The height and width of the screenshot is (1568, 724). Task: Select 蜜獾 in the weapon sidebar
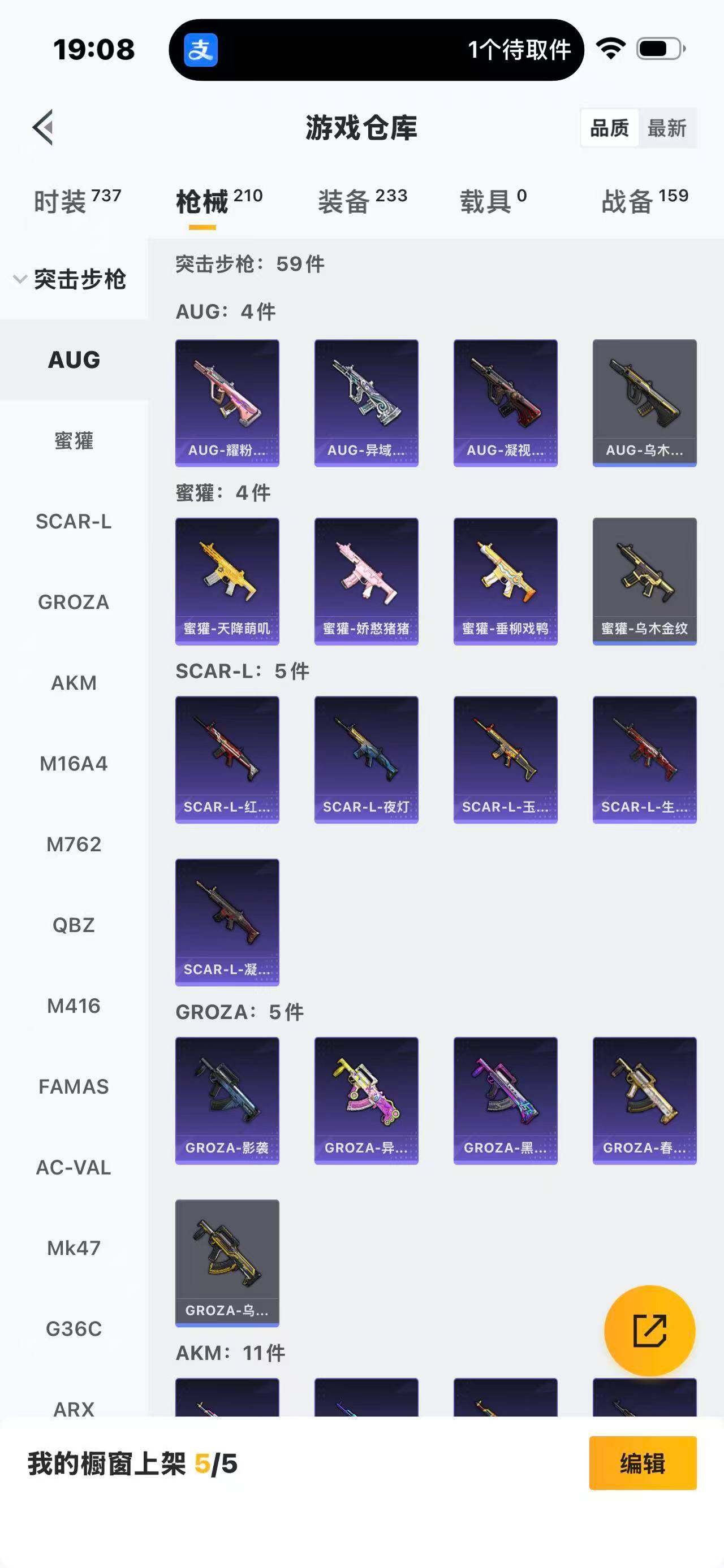[74, 441]
